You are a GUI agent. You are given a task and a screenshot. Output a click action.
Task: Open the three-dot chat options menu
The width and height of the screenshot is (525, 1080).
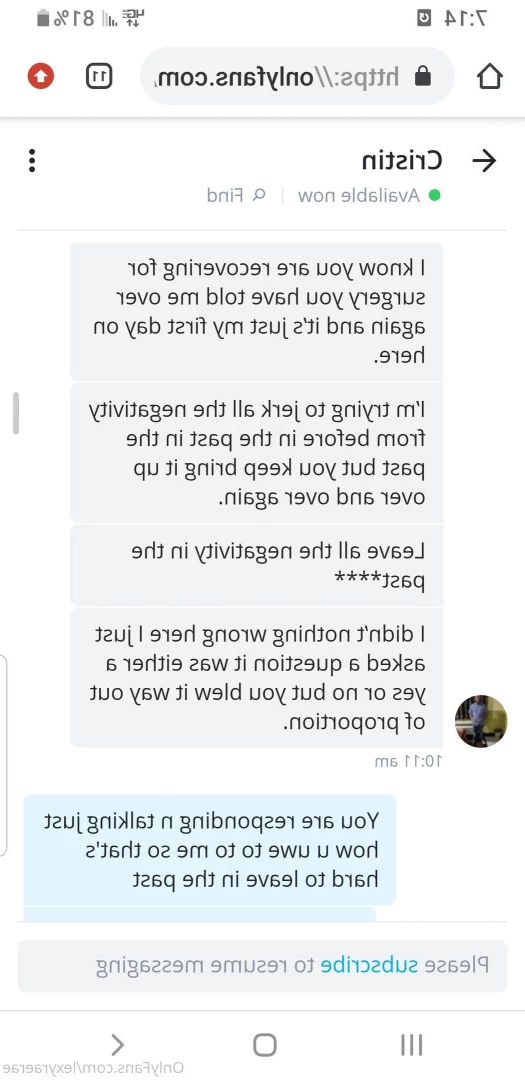click(x=32, y=160)
